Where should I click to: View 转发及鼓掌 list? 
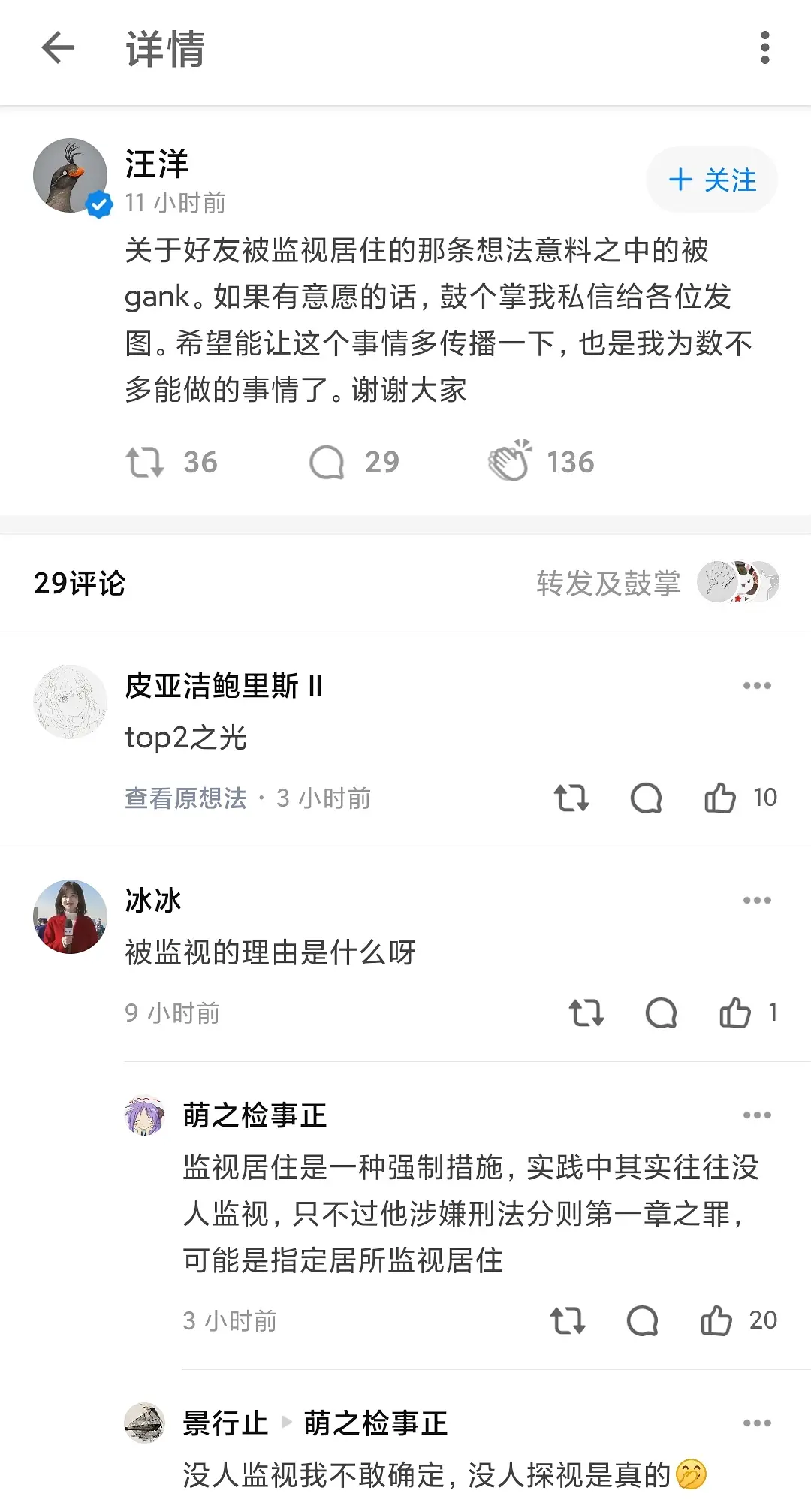[x=657, y=583]
